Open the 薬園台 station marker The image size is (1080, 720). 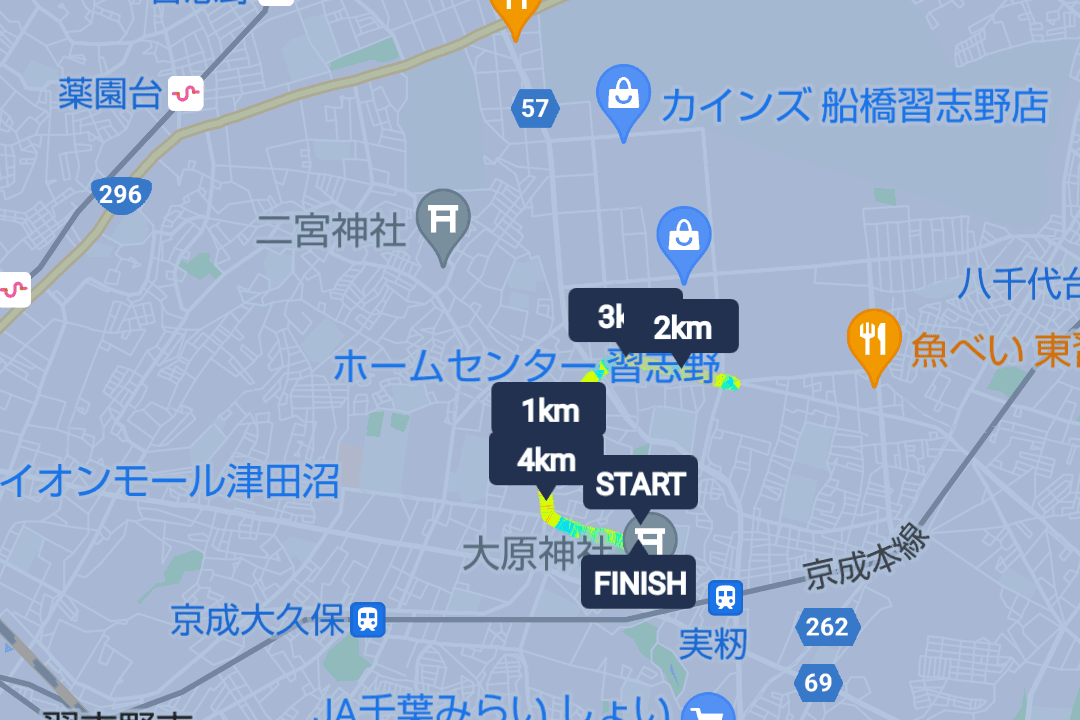point(187,95)
